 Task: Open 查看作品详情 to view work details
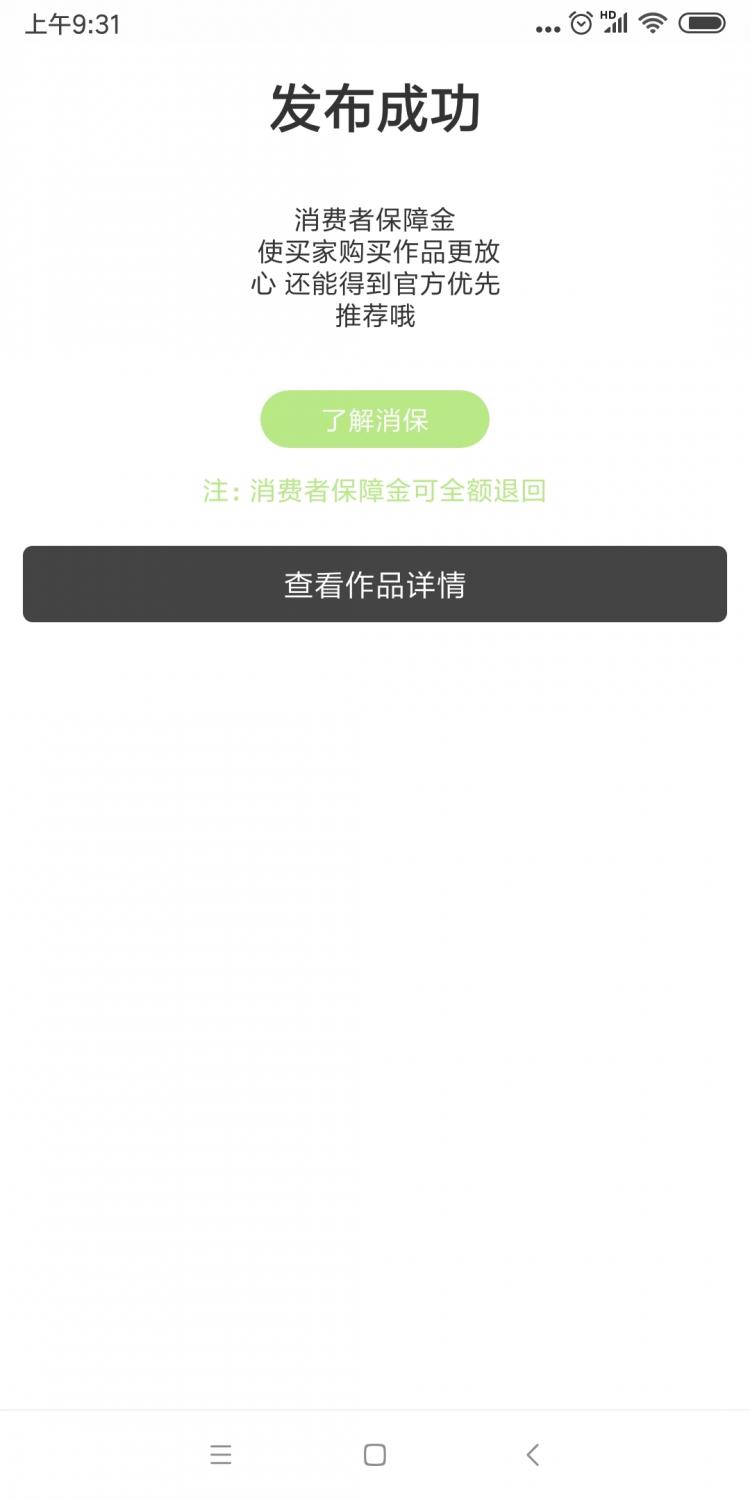[375, 584]
